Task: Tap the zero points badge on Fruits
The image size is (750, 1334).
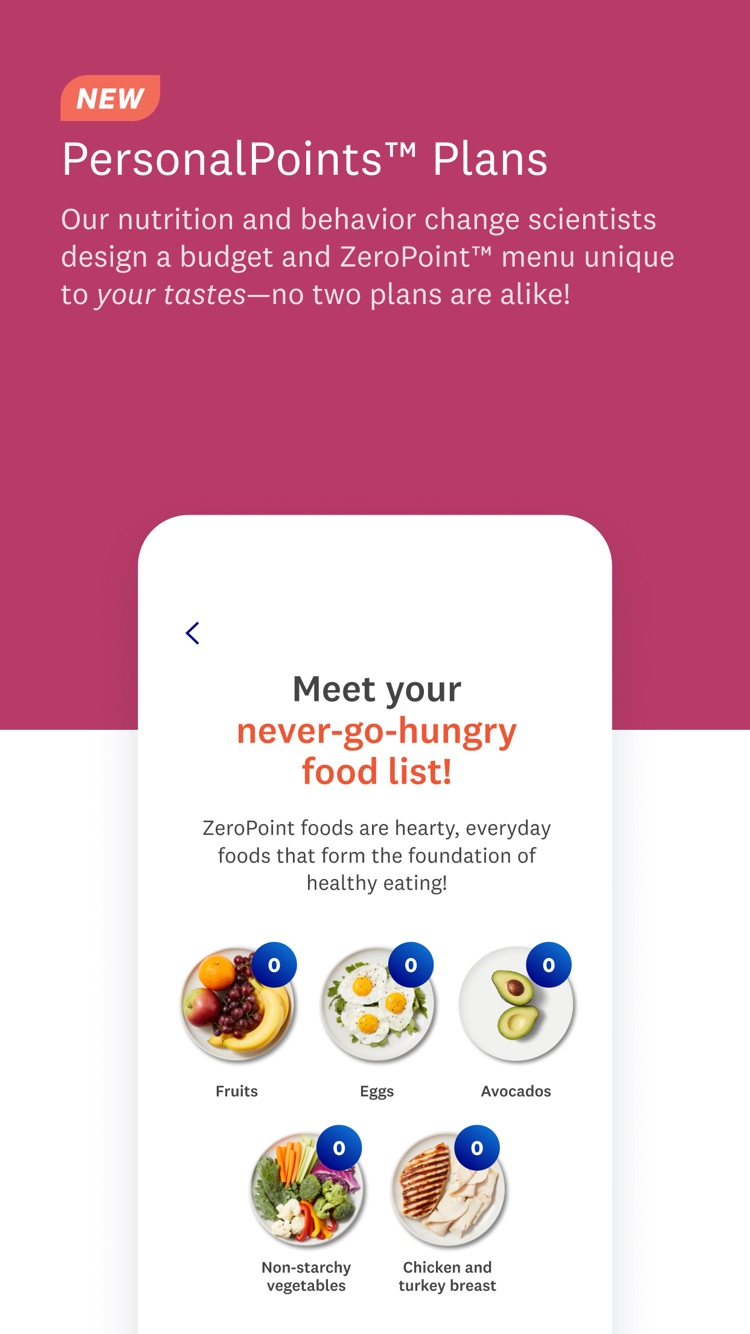Action: click(x=274, y=964)
